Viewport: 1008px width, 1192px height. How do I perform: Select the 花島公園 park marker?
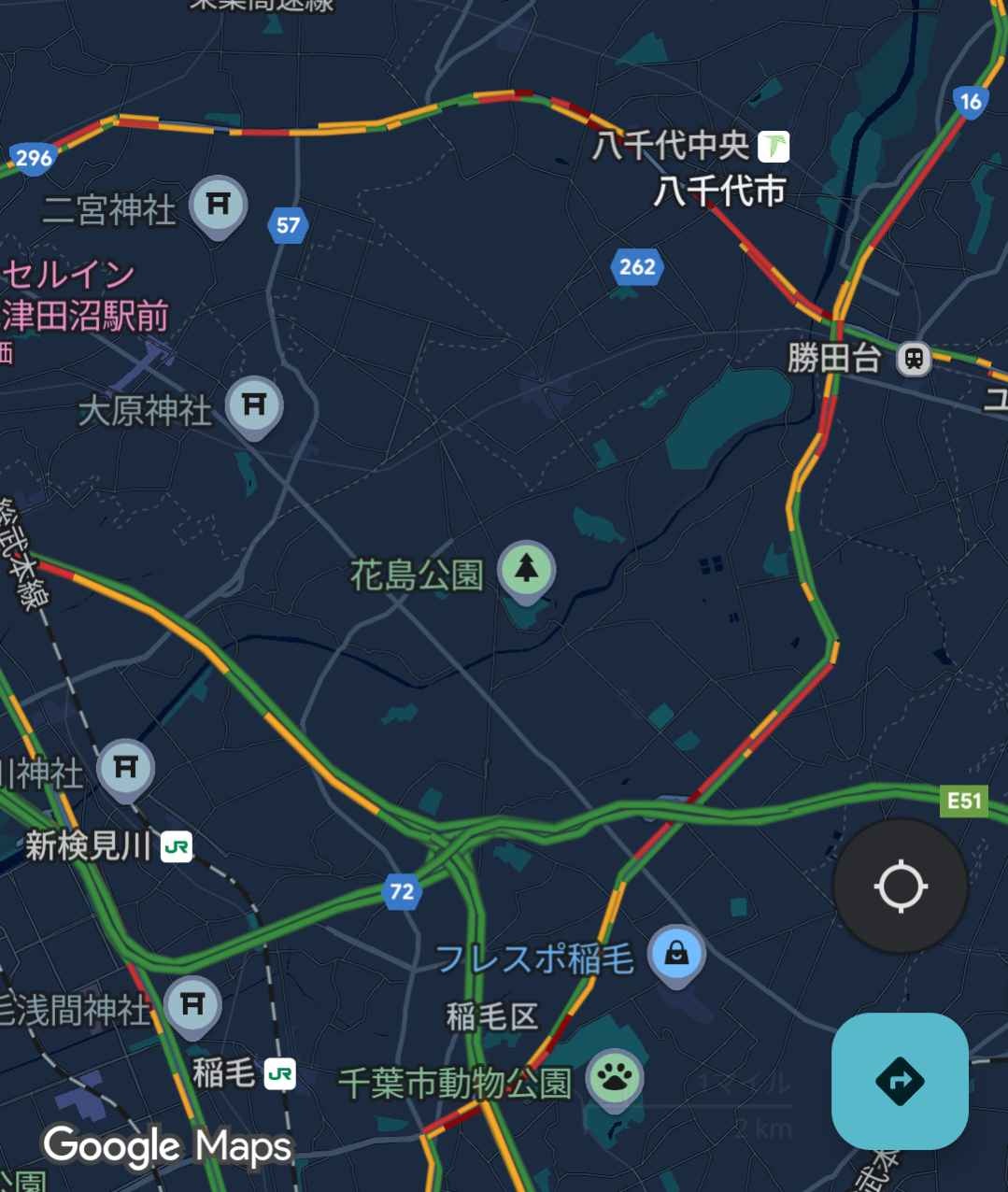[x=527, y=569]
